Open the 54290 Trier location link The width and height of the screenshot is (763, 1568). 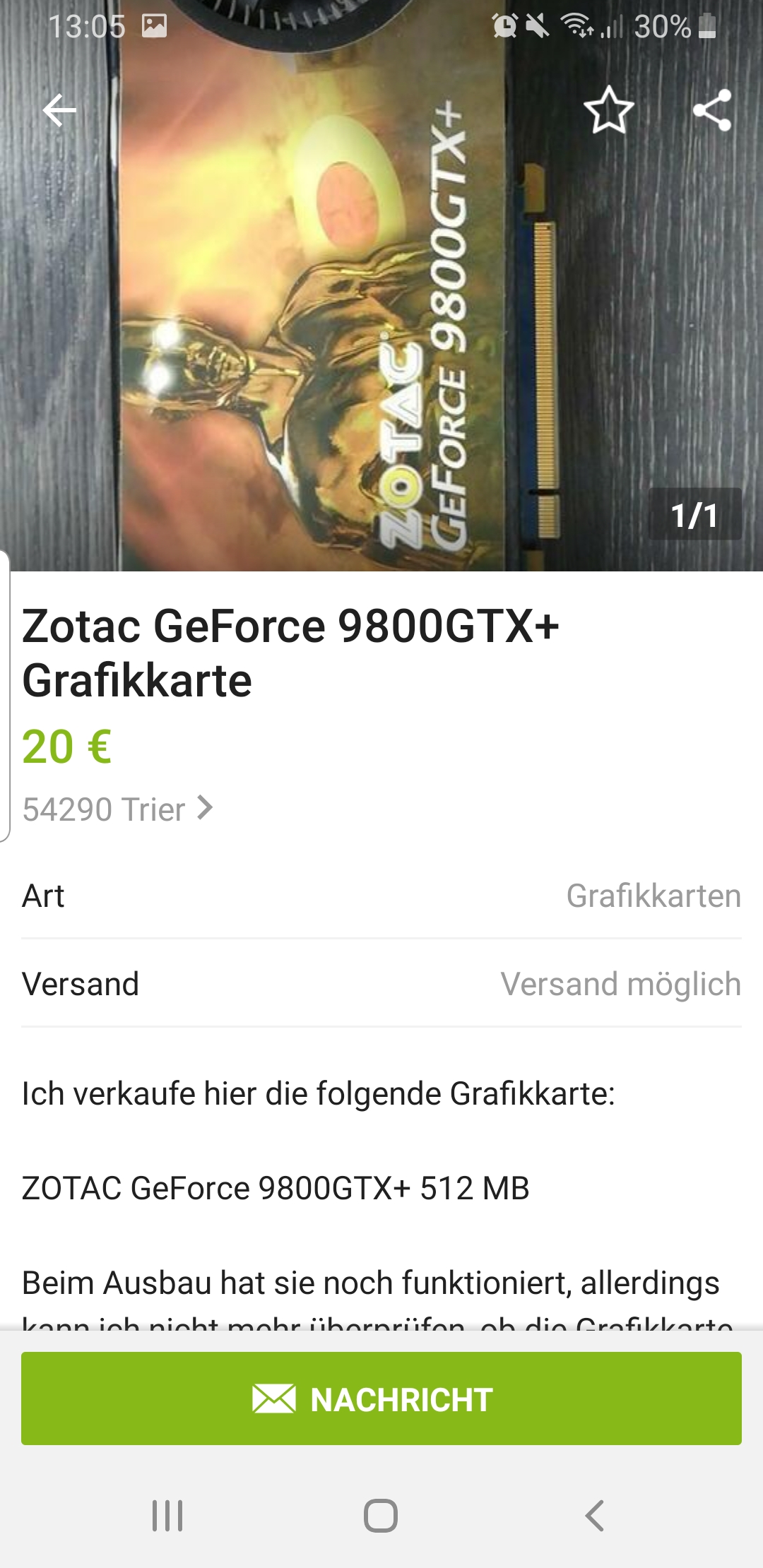tap(117, 809)
